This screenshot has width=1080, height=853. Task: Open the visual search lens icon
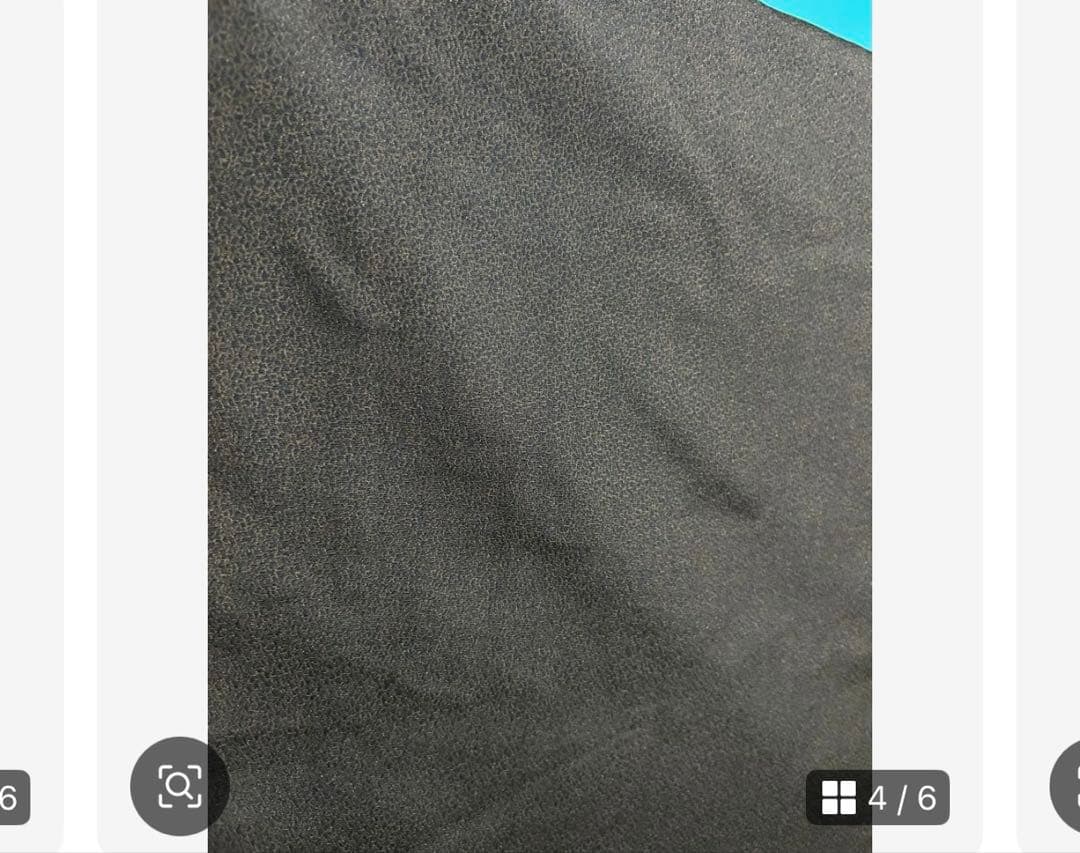[180, 786]
